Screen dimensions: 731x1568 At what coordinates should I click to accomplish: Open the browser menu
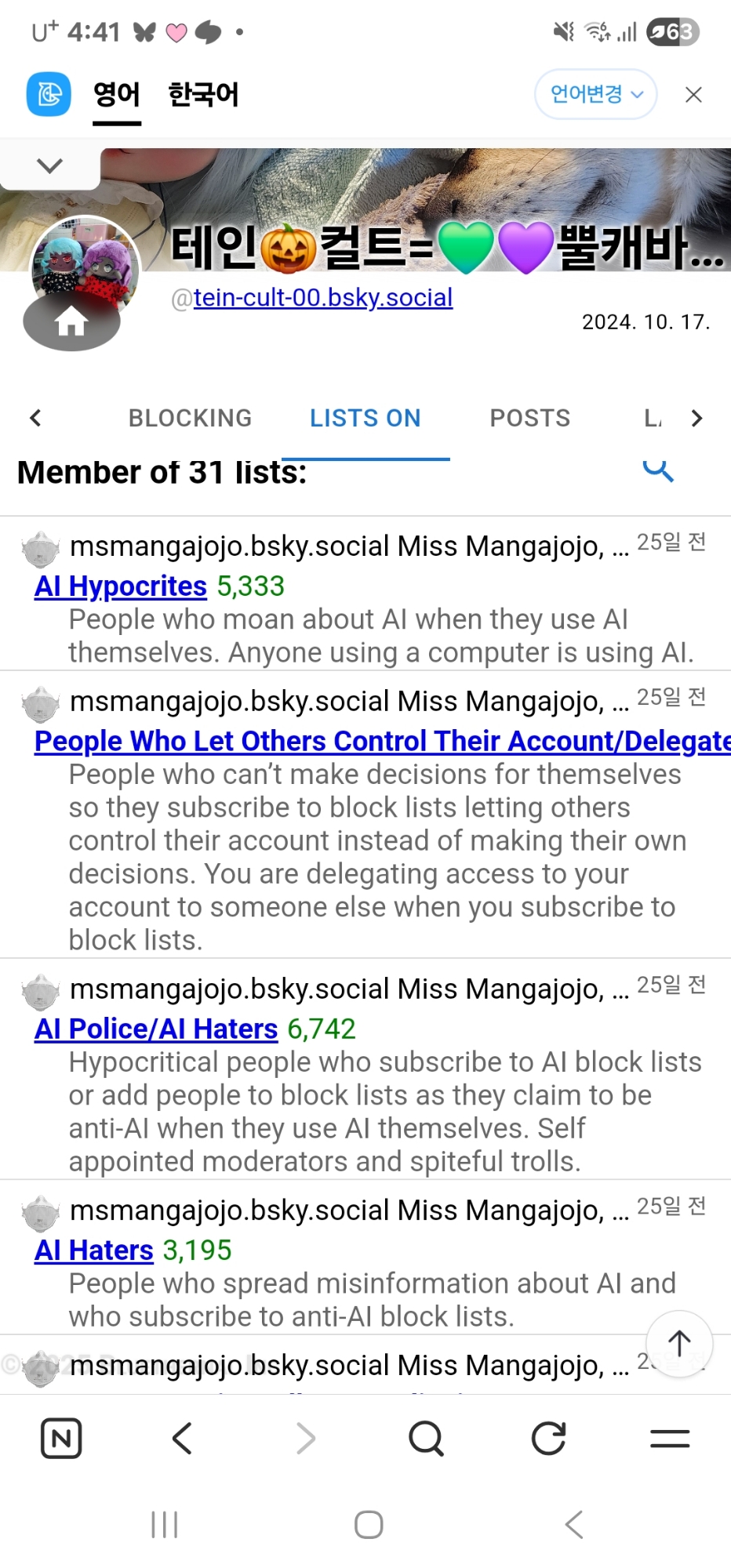[x=669, y=1439]
